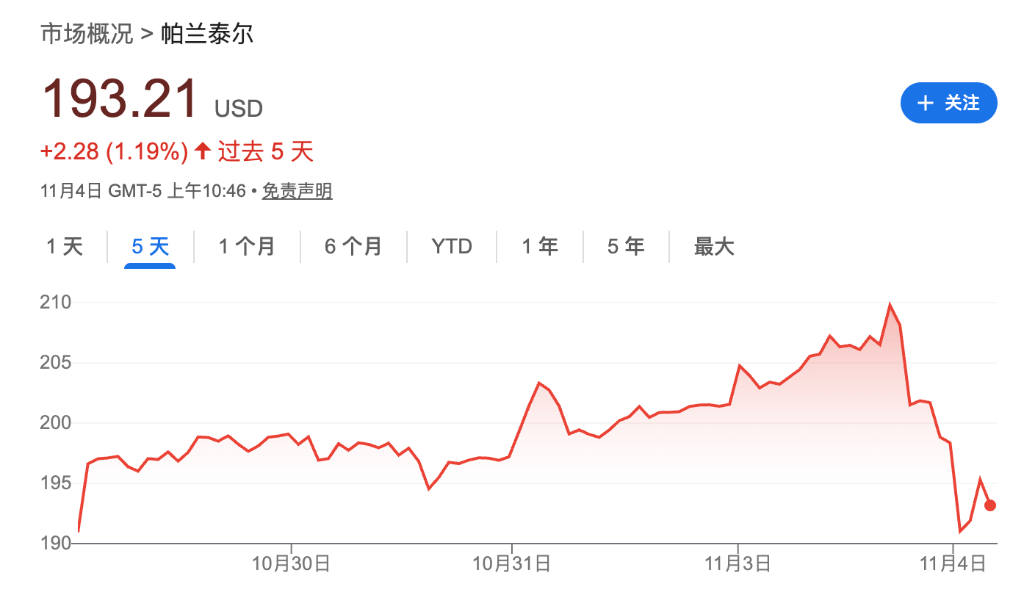Follow this stock with the 关注 button
Image resolution: width=1024 pixels, height=596 pixels.
click(x=948, y=103)
